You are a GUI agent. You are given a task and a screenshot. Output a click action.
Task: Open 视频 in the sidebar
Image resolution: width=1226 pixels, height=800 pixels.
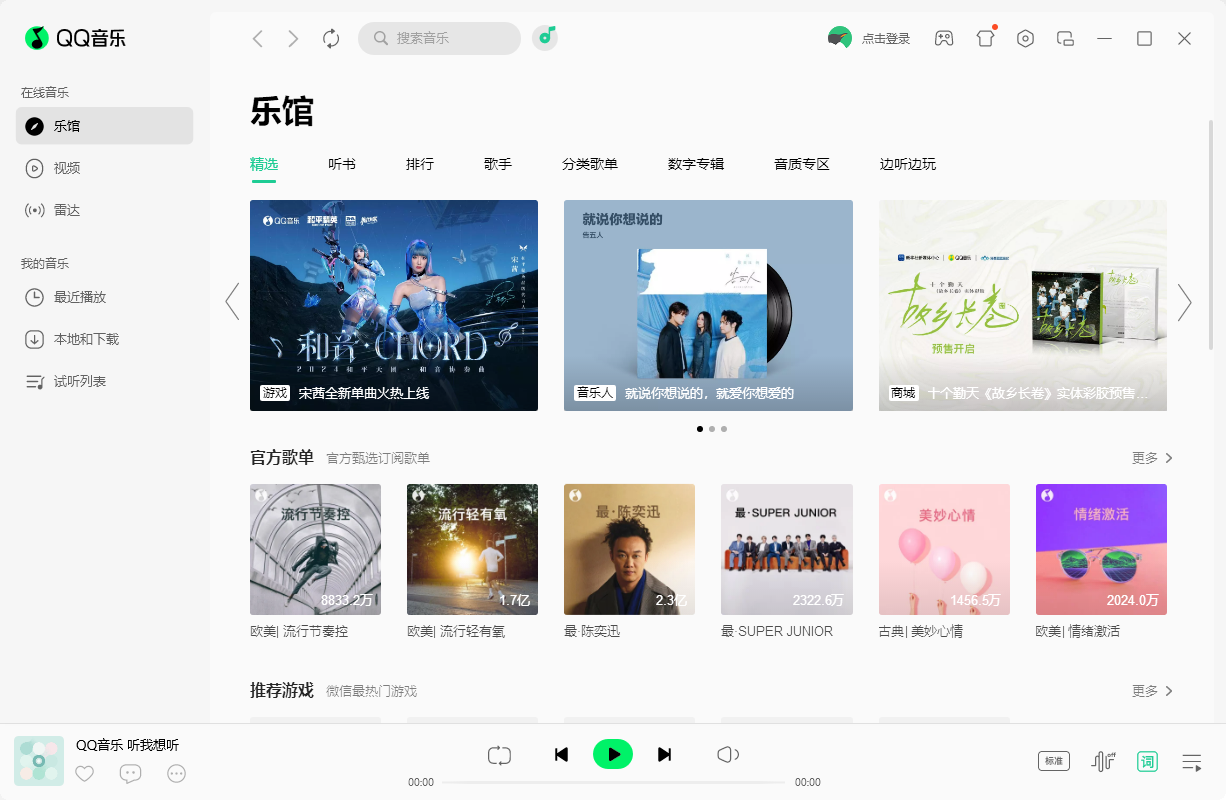point(66,168)
